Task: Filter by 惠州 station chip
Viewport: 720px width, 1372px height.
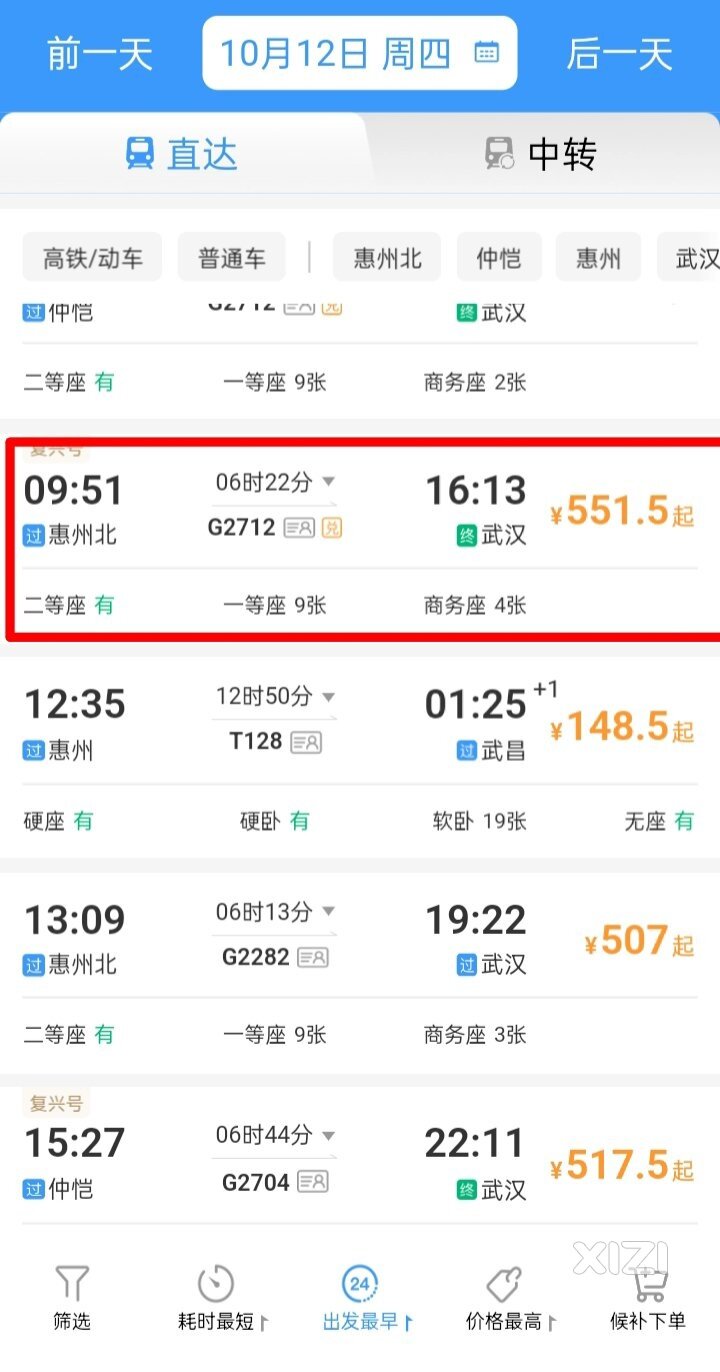Action: pyautogui.click(x=598, y=258)
